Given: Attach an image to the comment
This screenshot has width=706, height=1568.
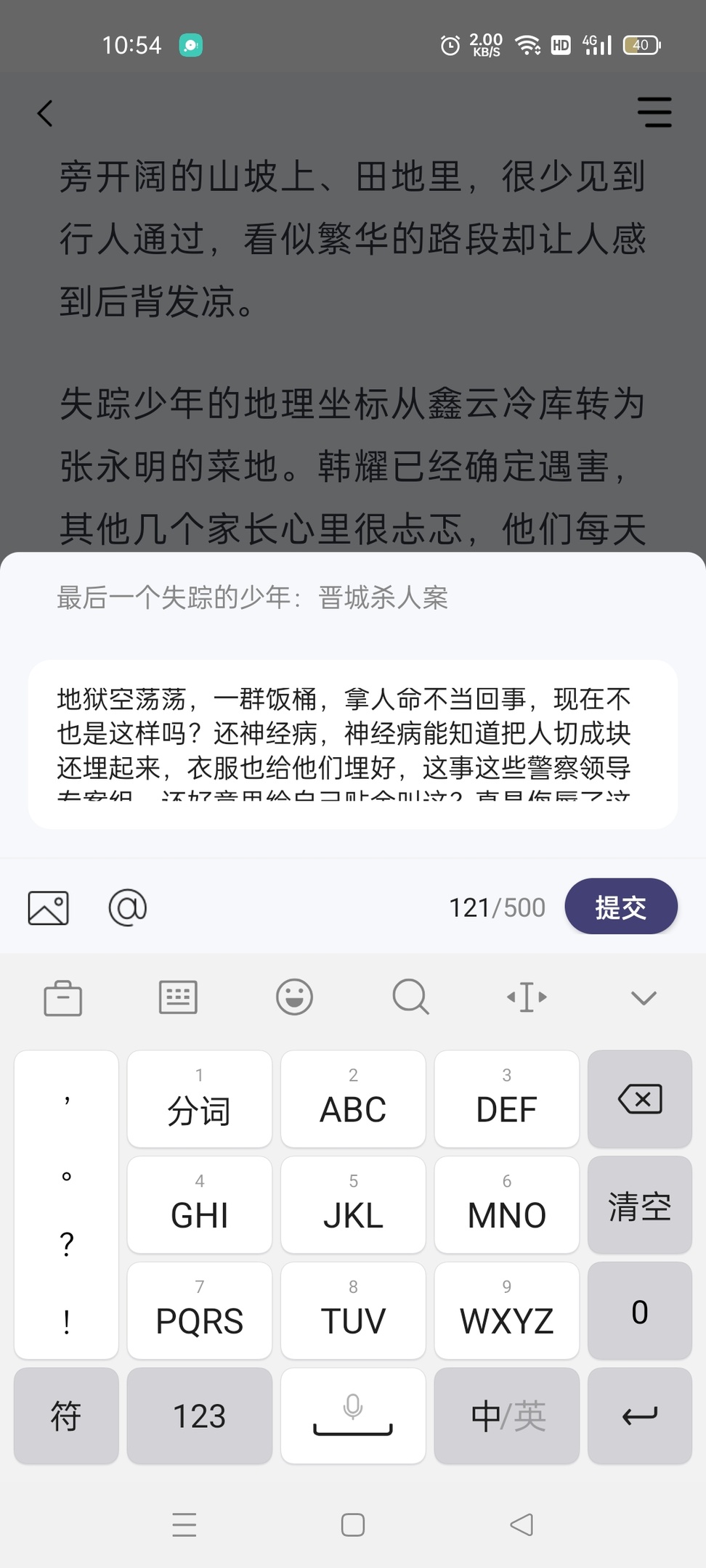Looking at the screenshot, I should point(49,907).
